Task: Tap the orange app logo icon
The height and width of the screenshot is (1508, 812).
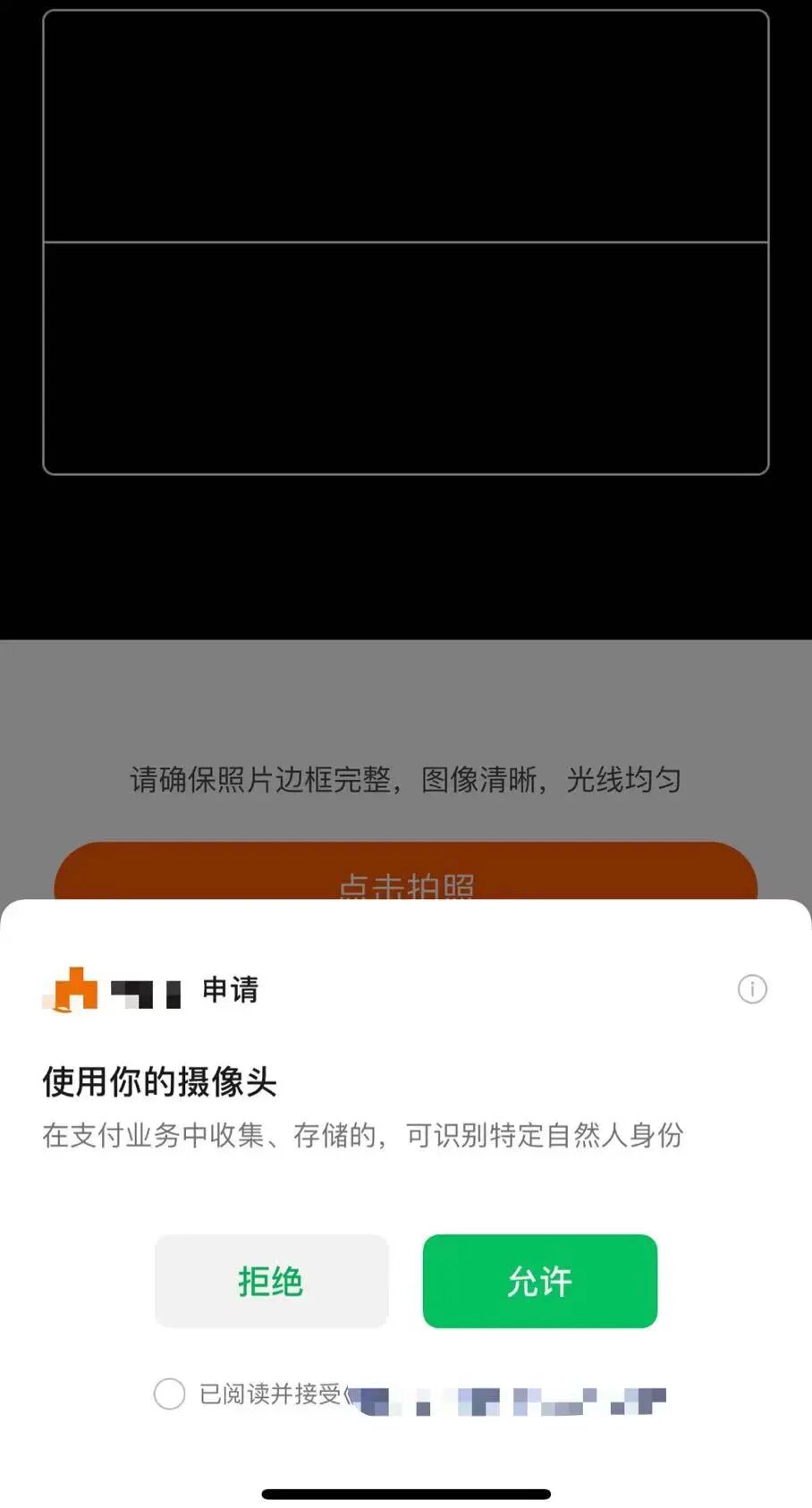Action: (70, 989)
